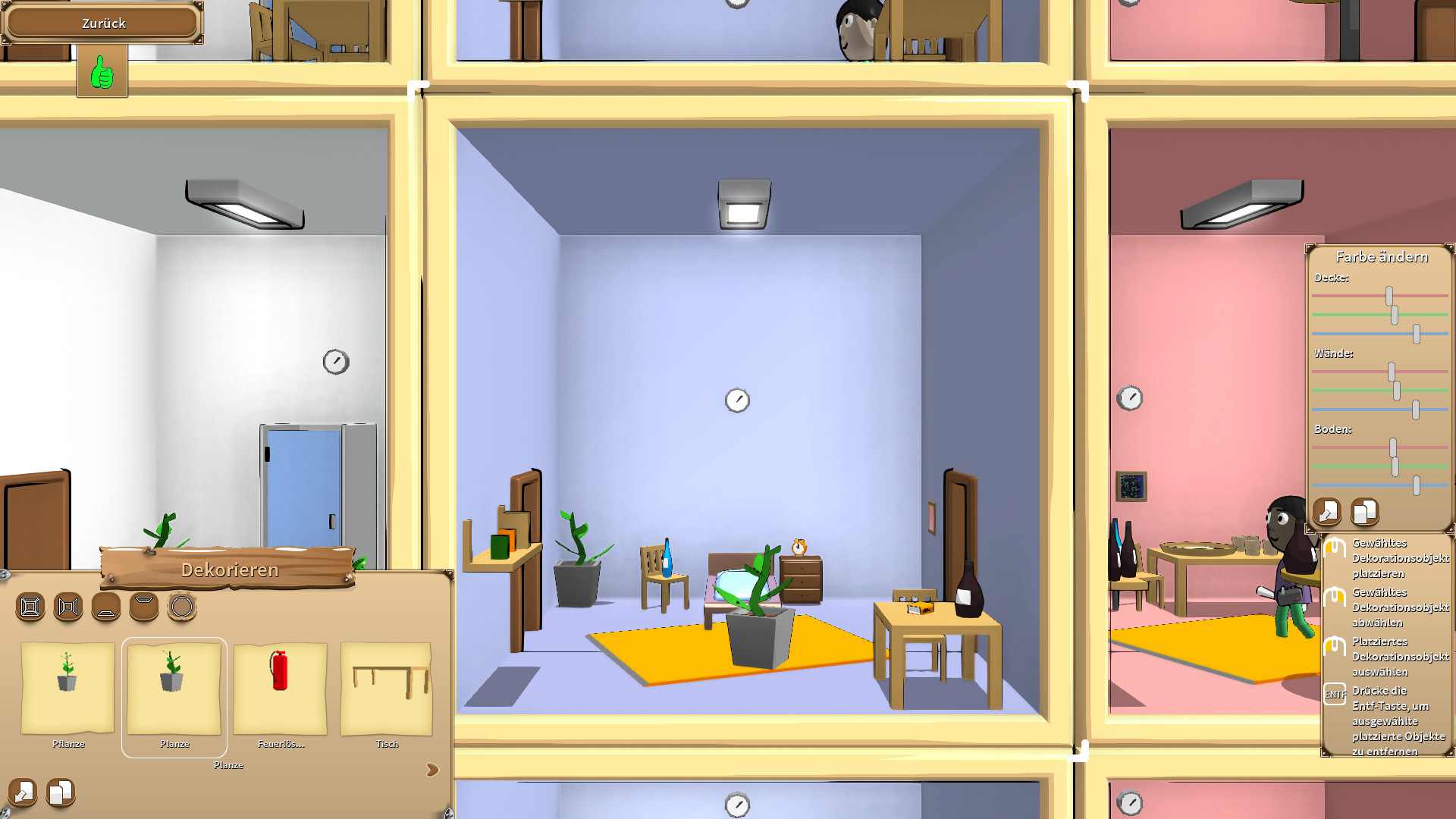Tap the copy icon in Dekorieren panel
Screen dimensions: 1456x819
click(61, 792)
